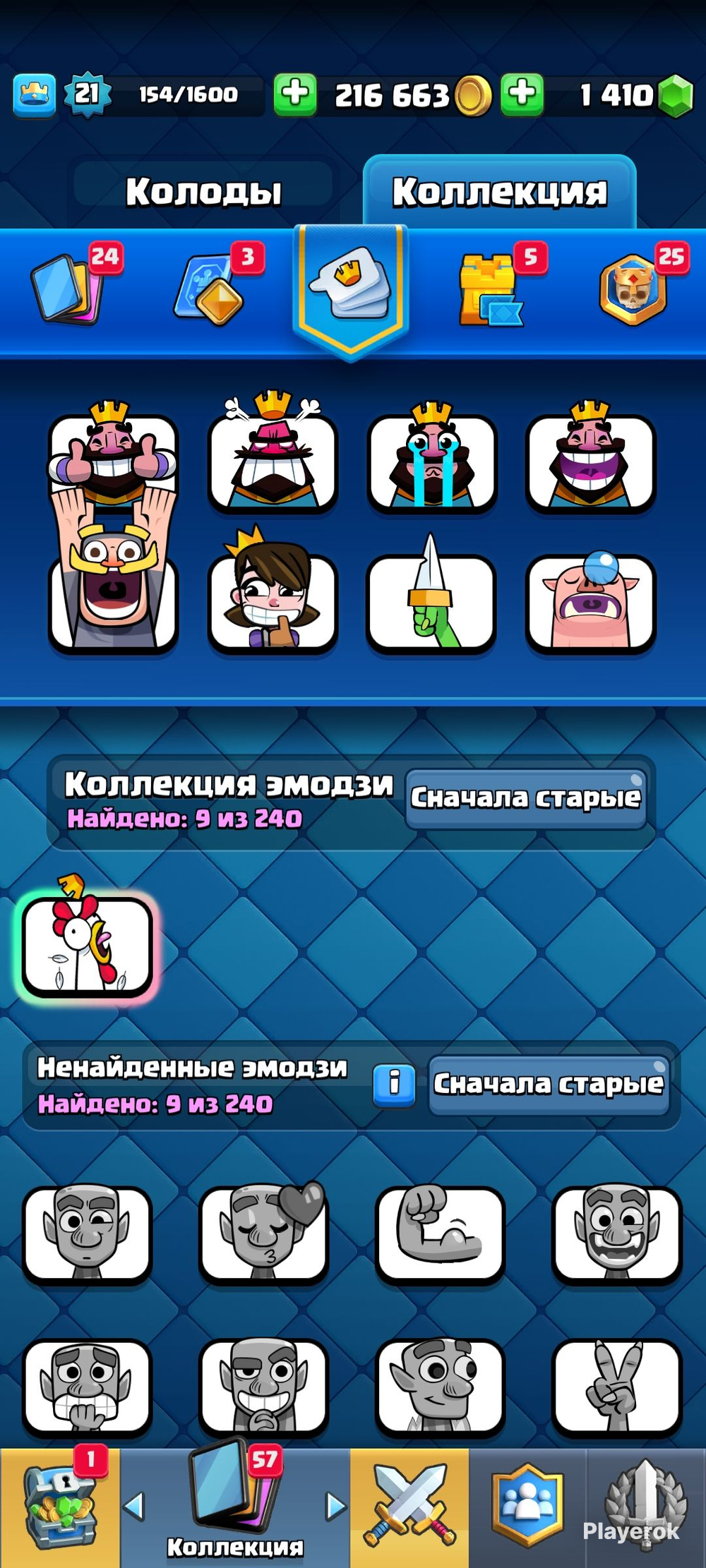This screenshot has width=706, height=1568.
Task: Open the clan social tab
Action: [x=528, y=1506]
